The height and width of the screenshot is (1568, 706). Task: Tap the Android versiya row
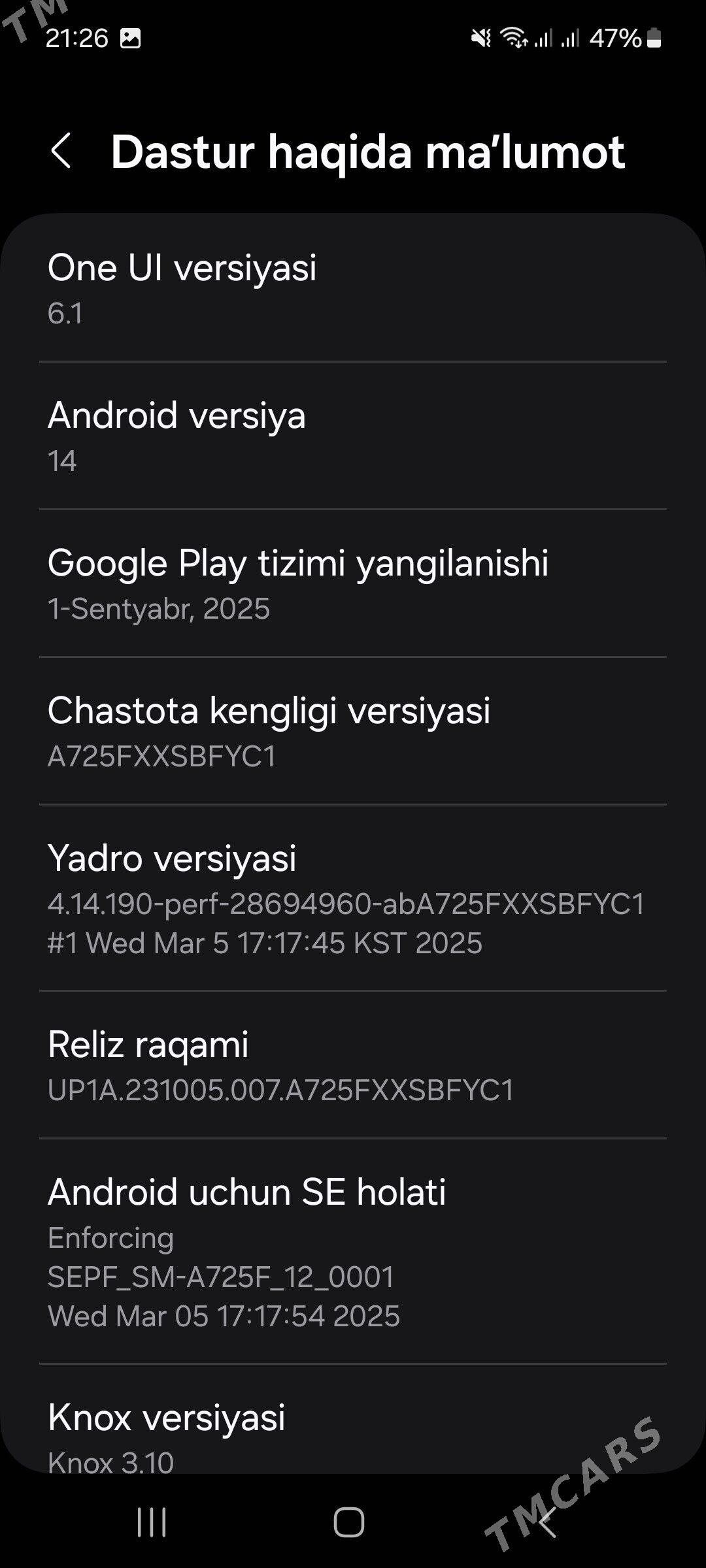coord(353,436)
